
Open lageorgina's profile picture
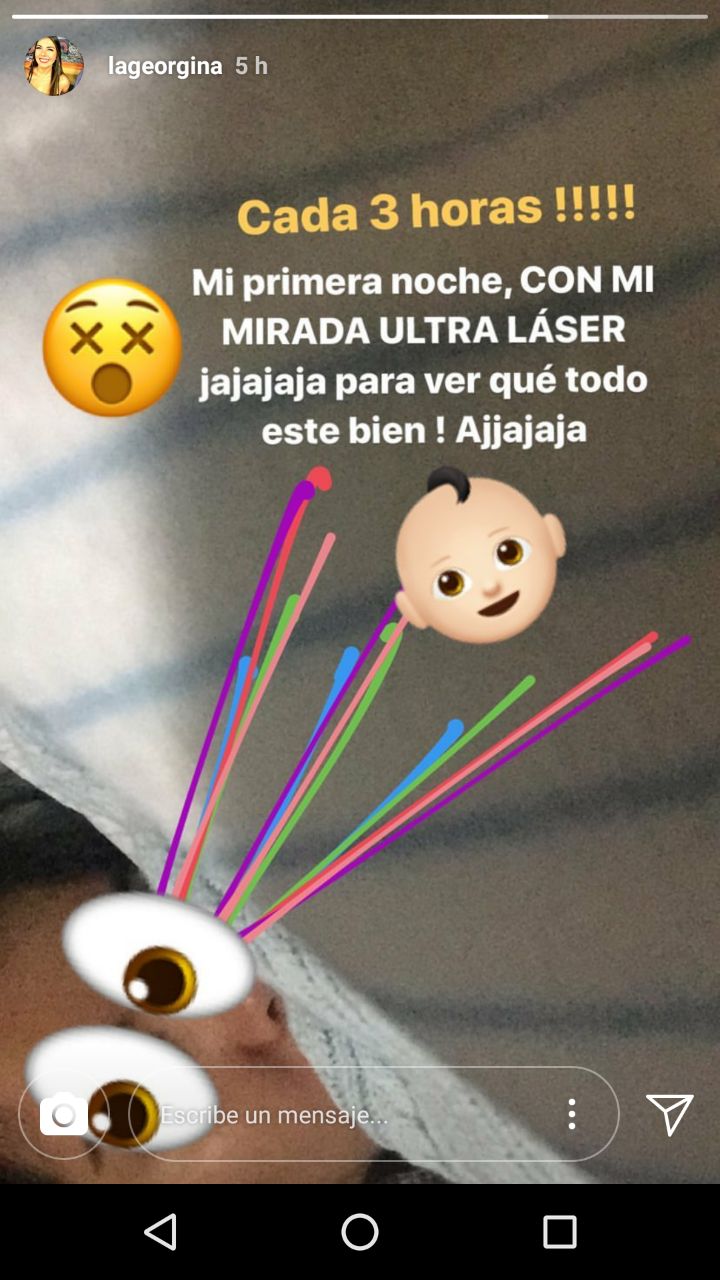click(54, 66)
